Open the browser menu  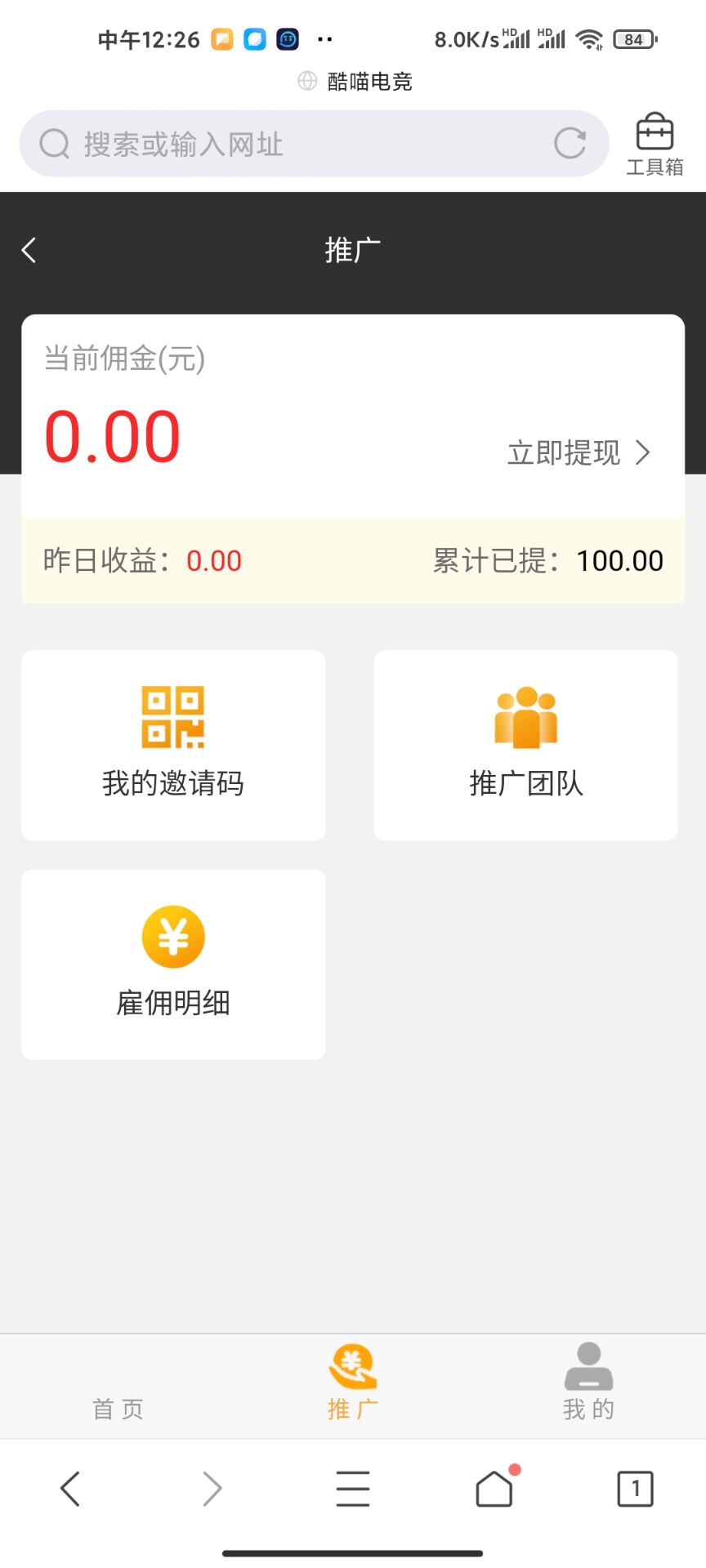point(353,1489)
